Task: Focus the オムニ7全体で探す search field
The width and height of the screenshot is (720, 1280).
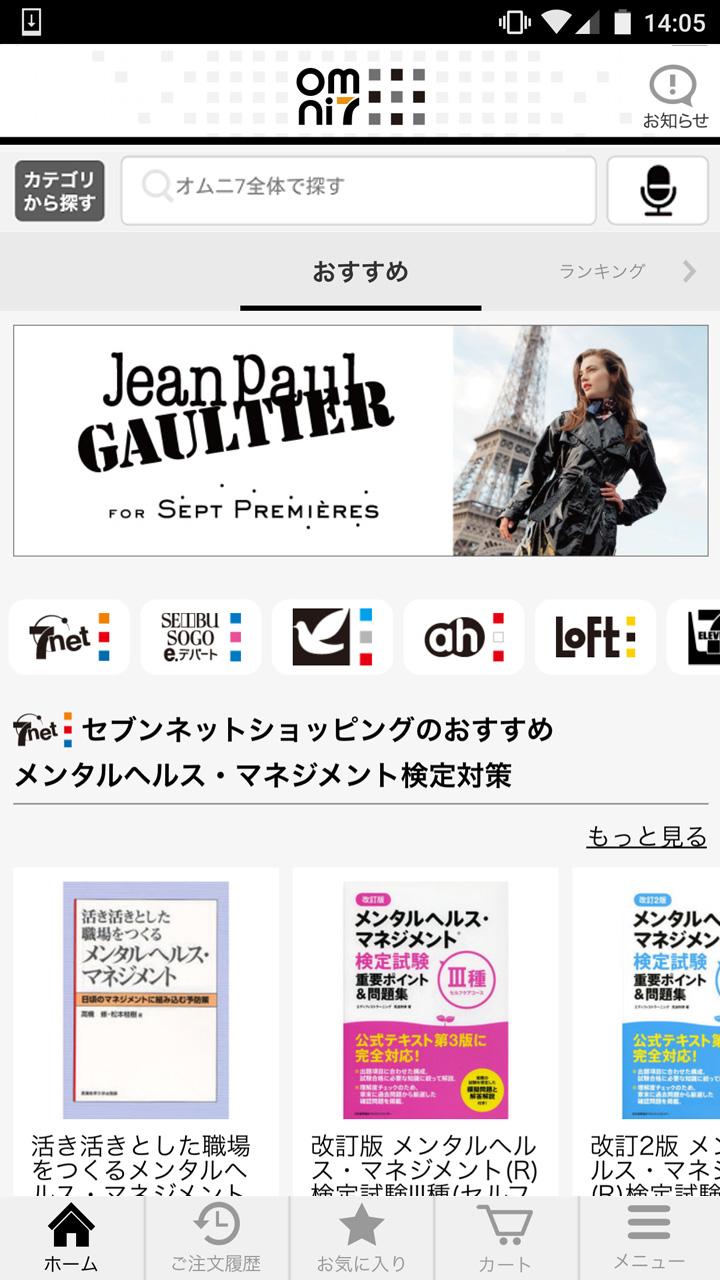Action: pyautogui.click(x=358, y=187)
